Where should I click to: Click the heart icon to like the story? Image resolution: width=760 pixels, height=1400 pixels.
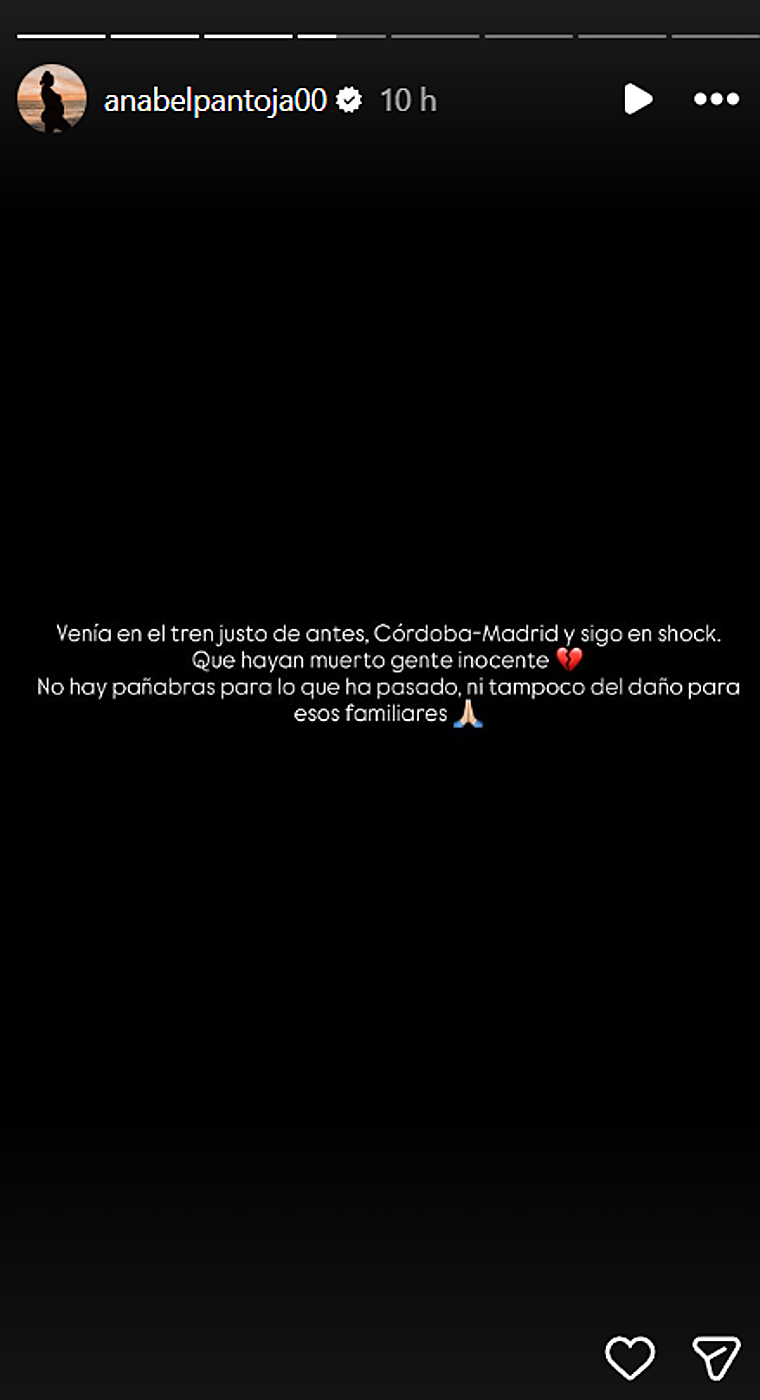click(630, 1358)
